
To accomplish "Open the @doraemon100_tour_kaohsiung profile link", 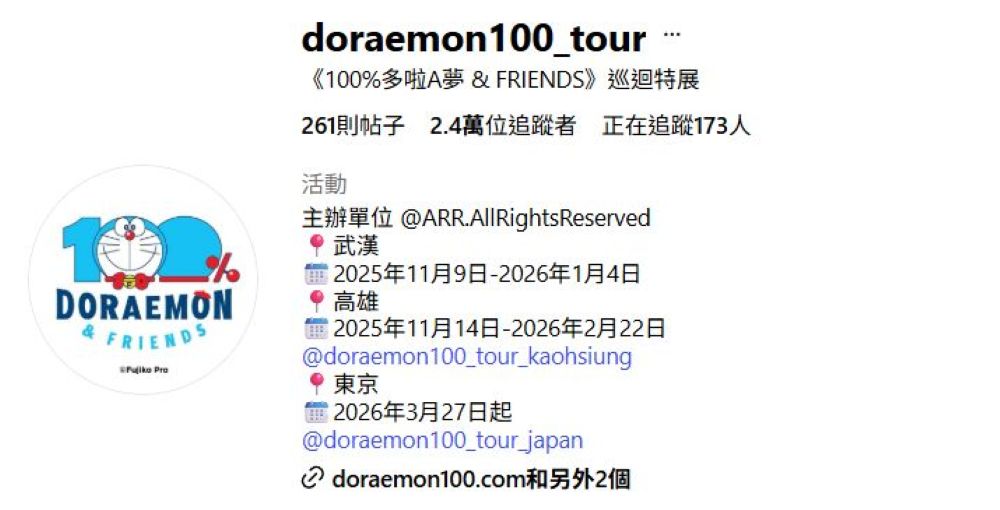I will tap(467, 356).
